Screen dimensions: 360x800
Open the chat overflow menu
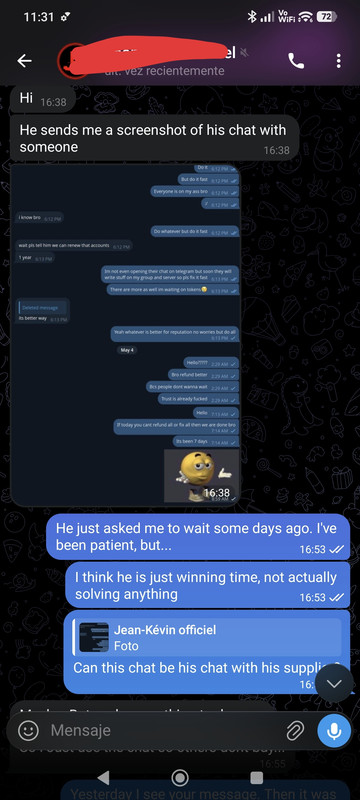[x=338, y=61]
